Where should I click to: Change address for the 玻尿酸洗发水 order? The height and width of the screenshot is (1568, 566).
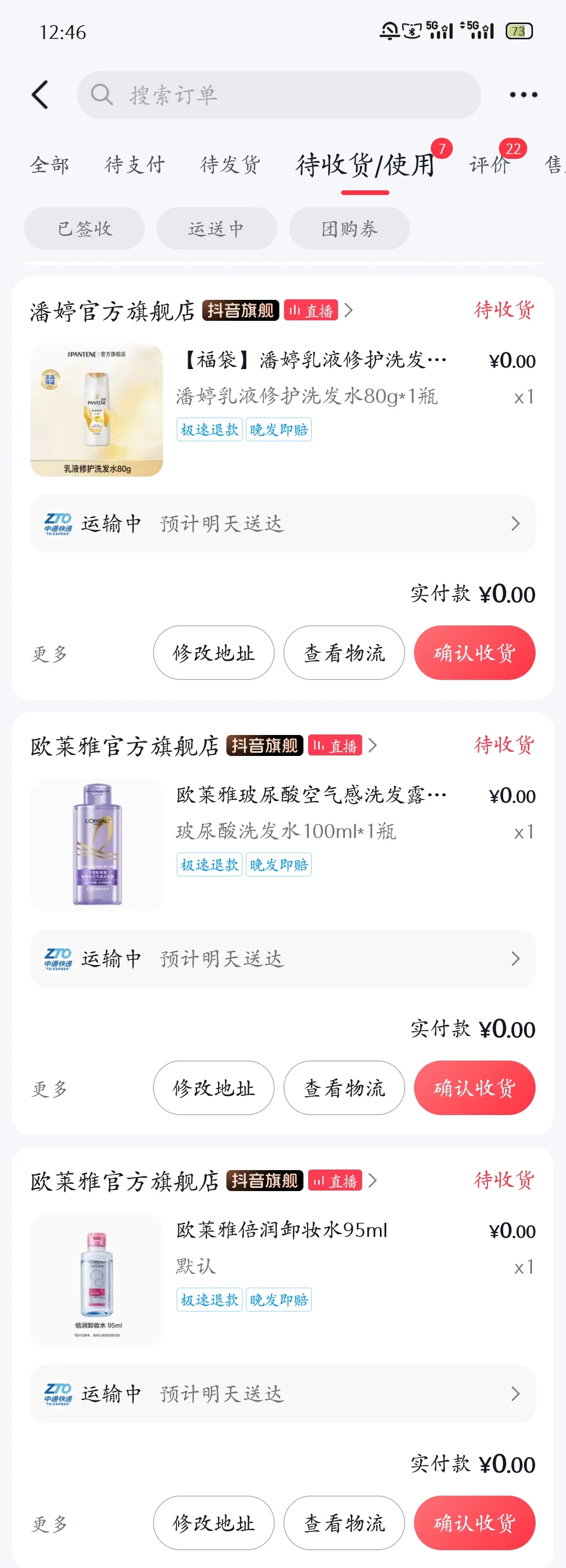click(x=214, y=1088)
